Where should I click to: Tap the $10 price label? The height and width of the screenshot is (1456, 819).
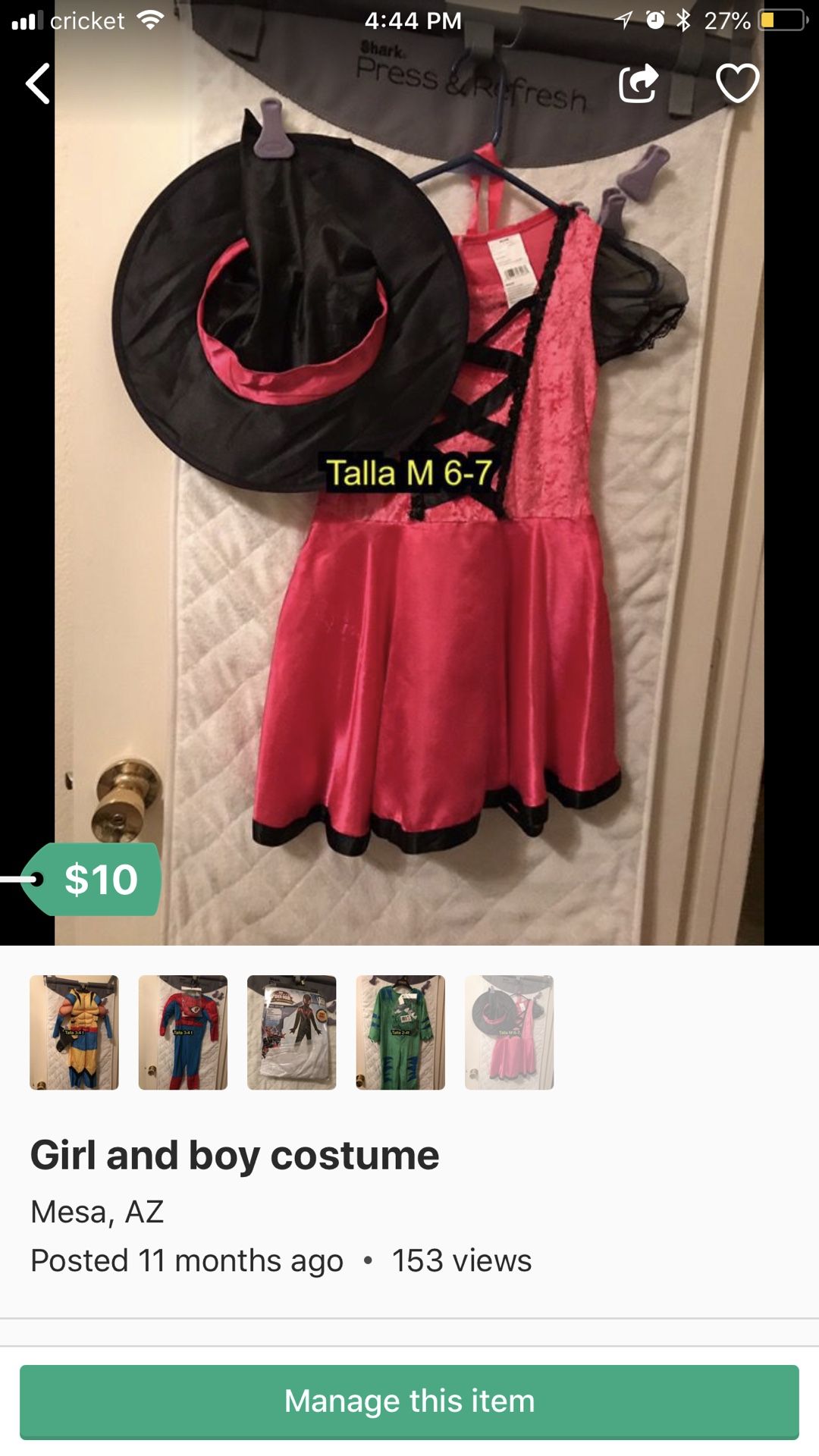pos(102,880)
